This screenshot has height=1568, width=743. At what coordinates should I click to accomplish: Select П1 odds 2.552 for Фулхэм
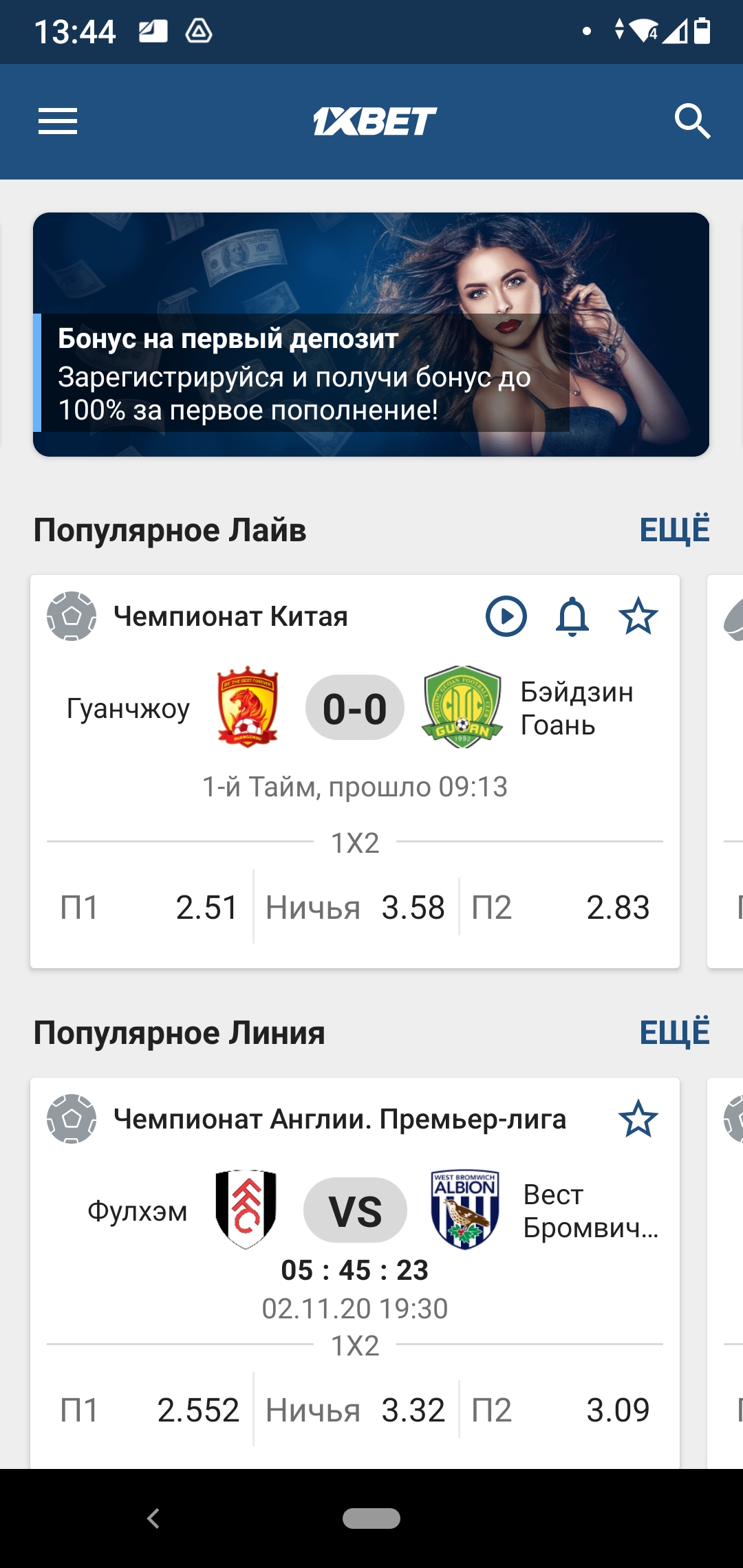click(x=149, y=1410)
